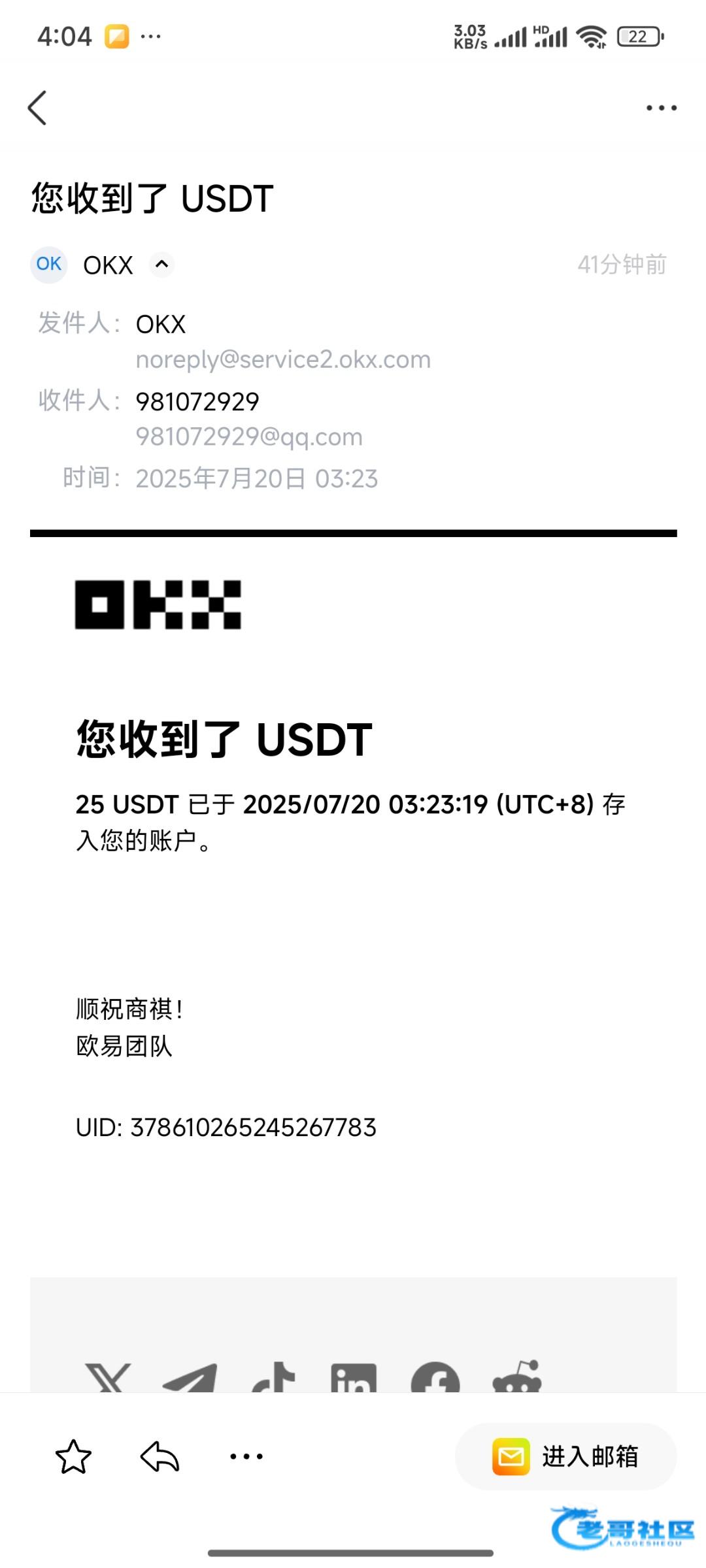
Task: Open the OKX X (Twitter) link
Action: (x=109, y=1379)
